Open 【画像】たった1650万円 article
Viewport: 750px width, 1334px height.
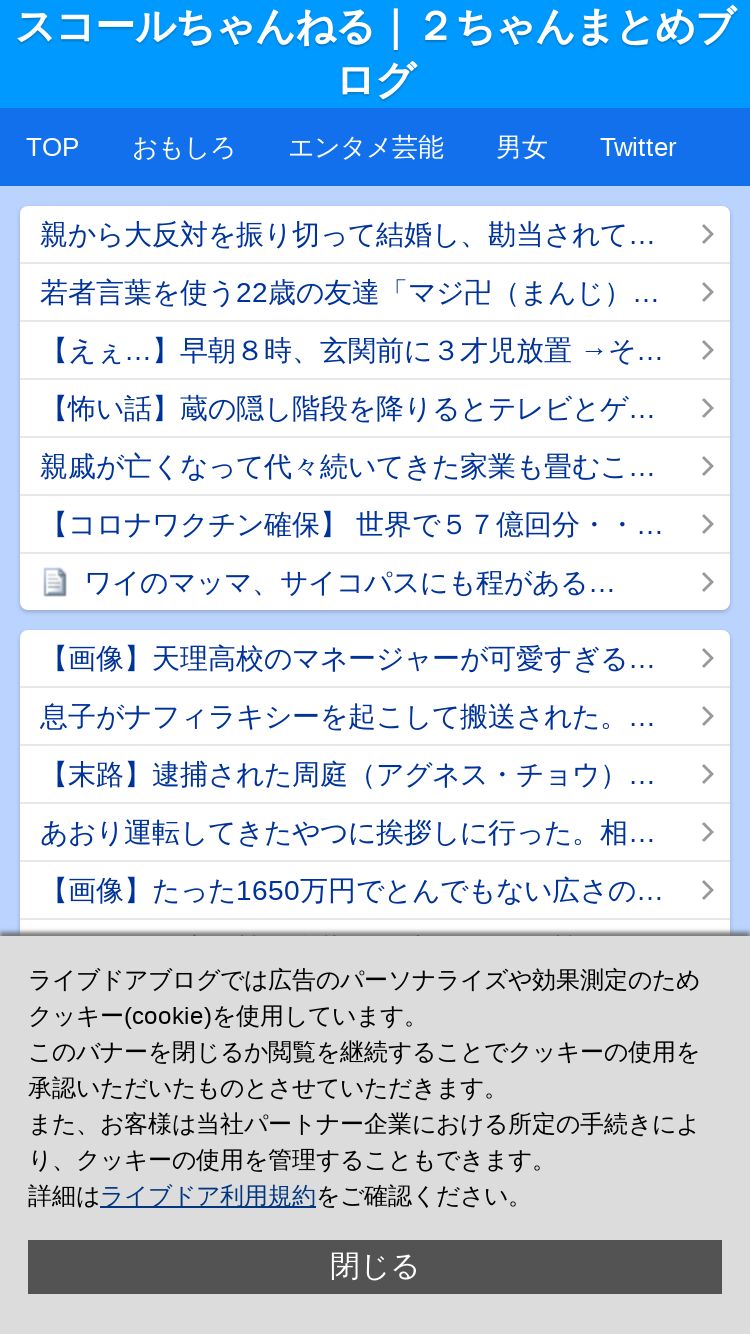pos(375,891)
